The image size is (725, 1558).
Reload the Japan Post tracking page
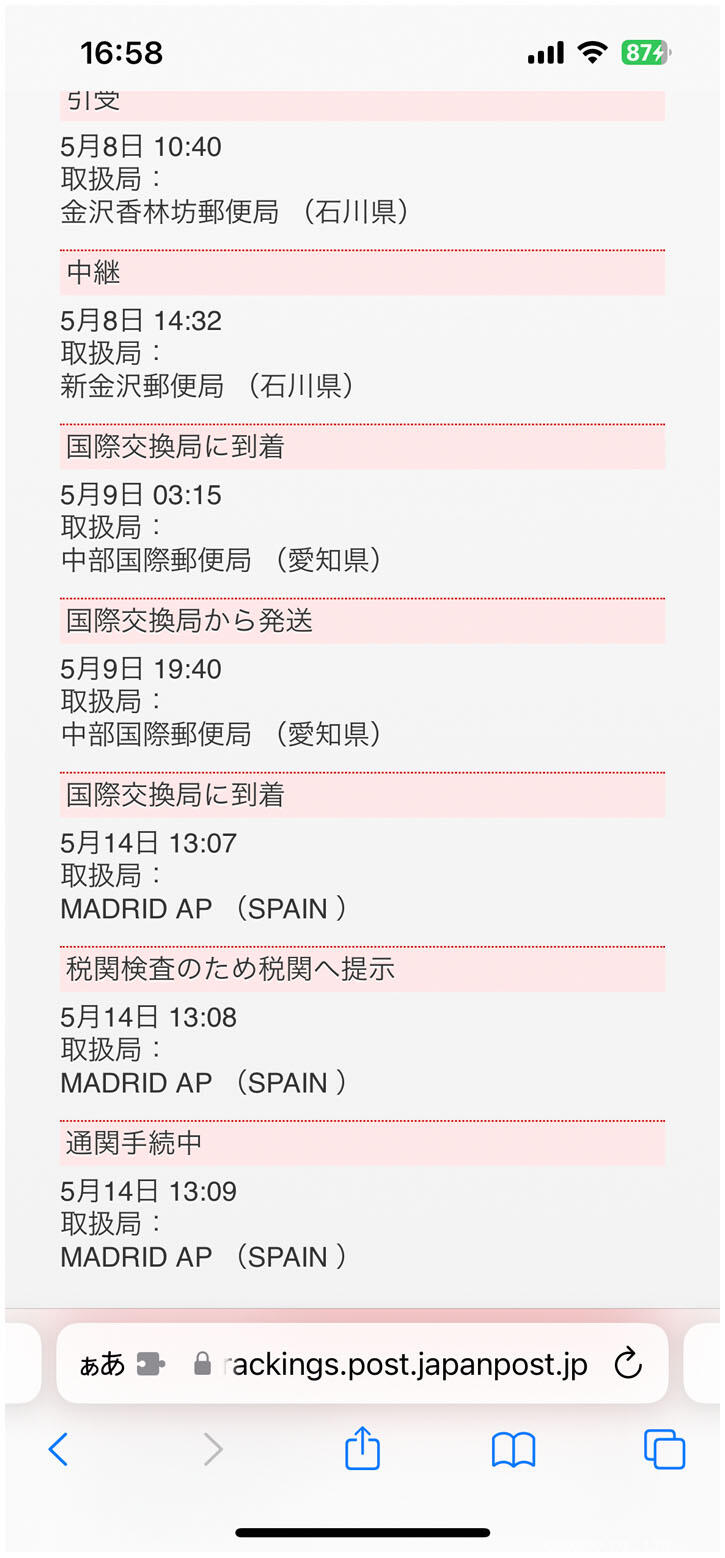pos(627,1363)
